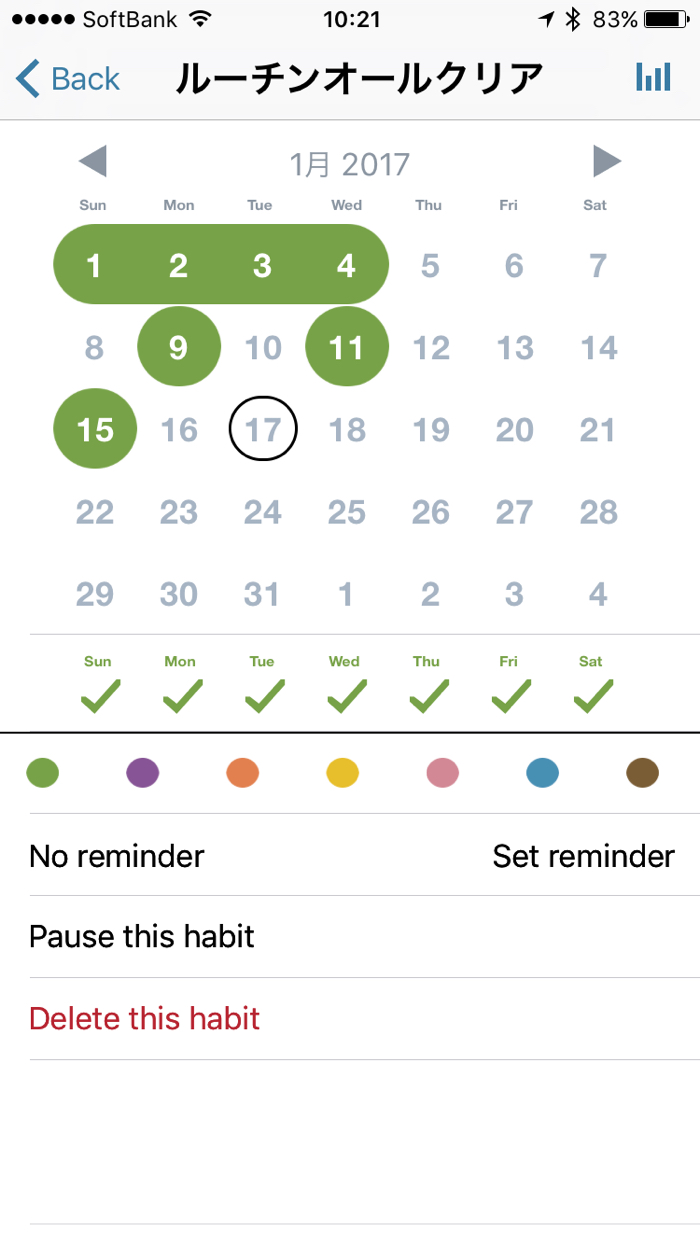Image resolution: width=700 pixels, height=1245 pixels.
Task: Go to the previous month
Action: tap(92, 161)
